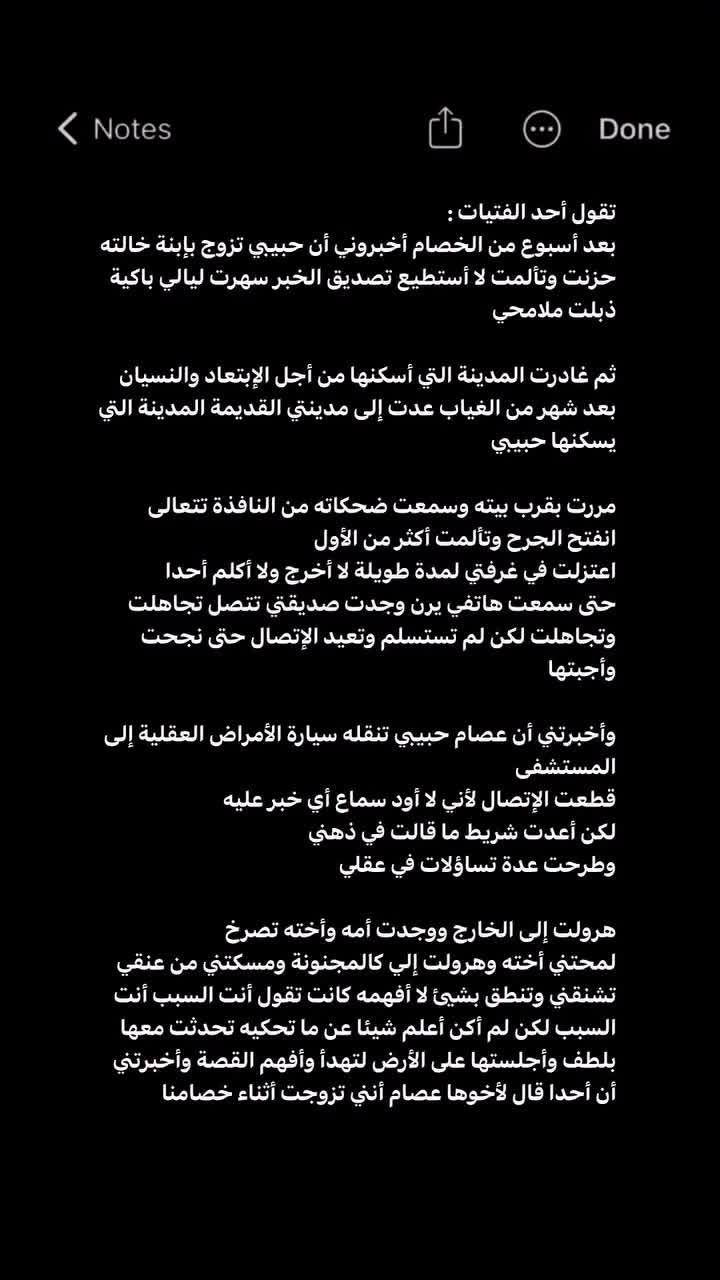This screenshot has height=1280, width=720.
Task: Open the more options ellipsis menu
Action: 542,129
